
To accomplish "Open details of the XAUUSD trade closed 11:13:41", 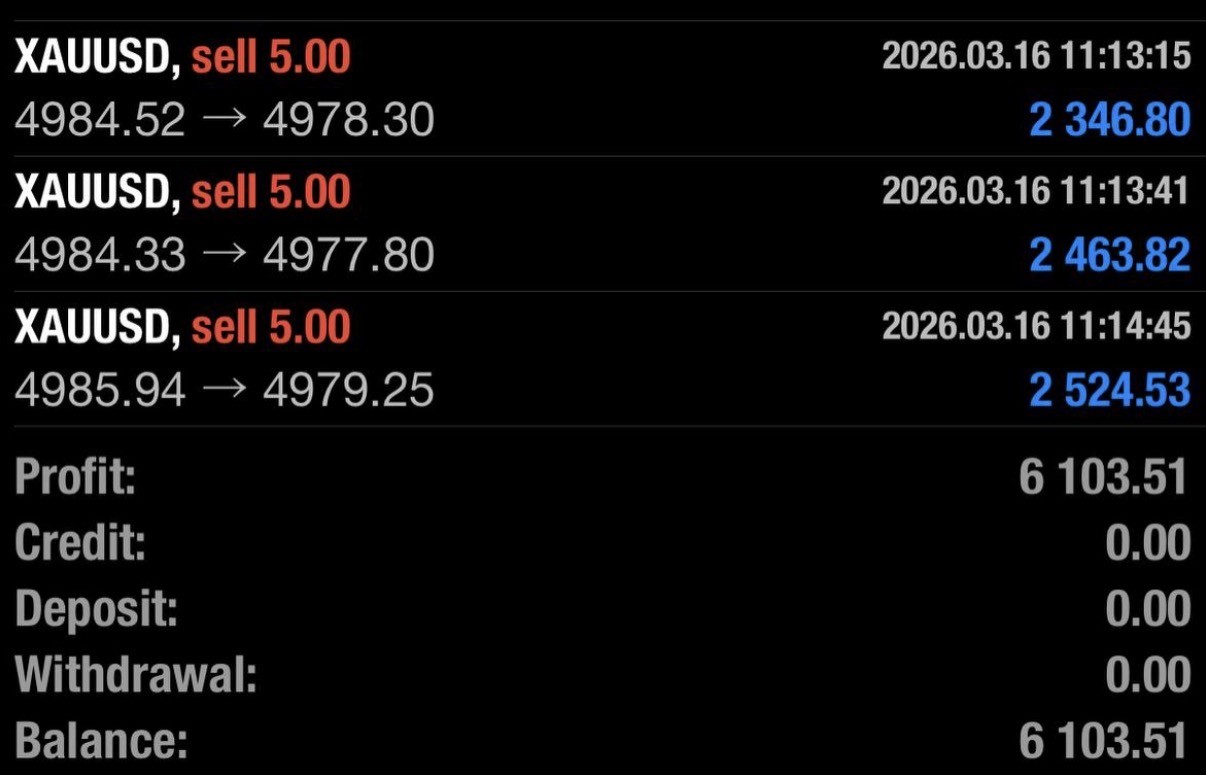I will point(602,224).
